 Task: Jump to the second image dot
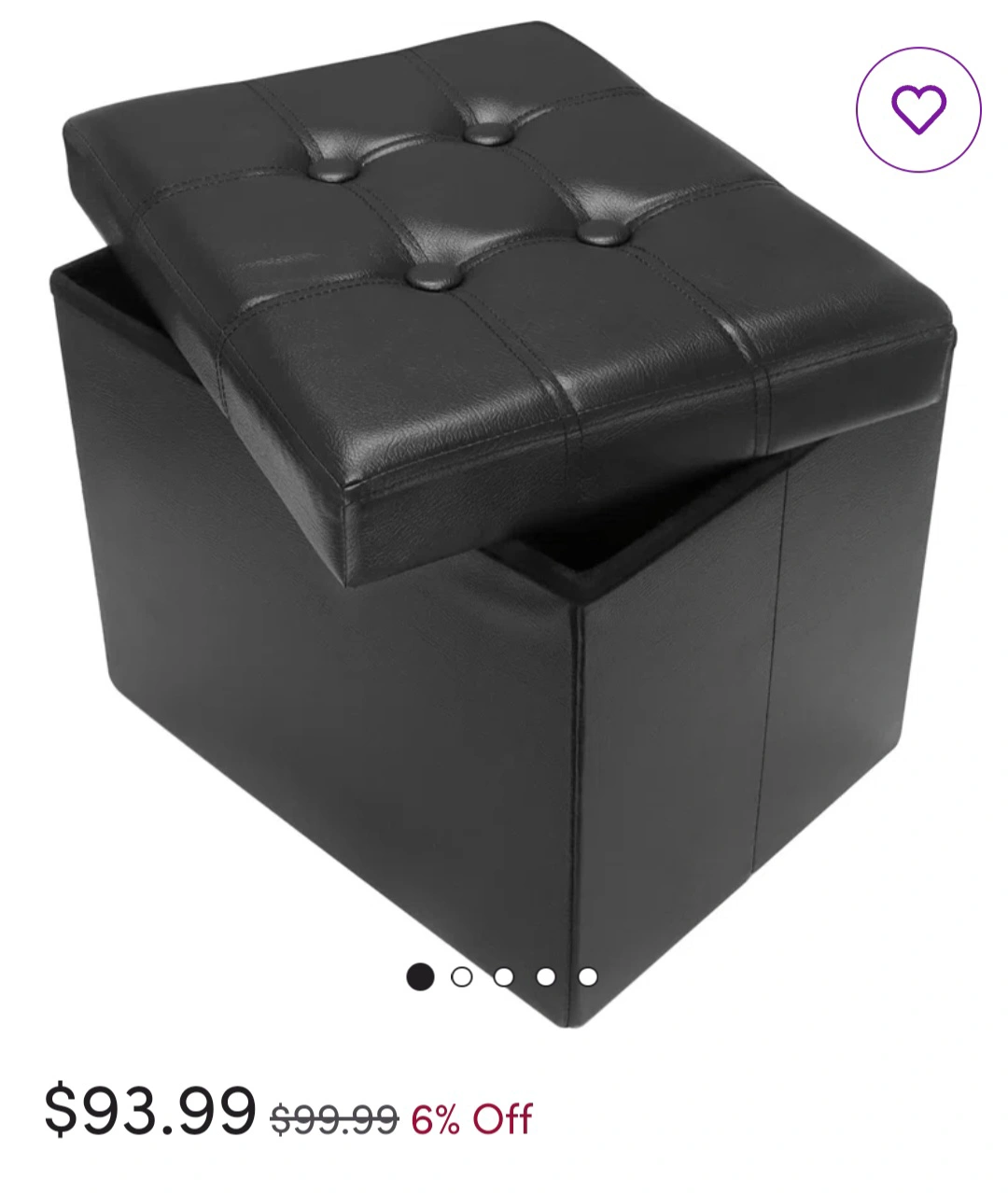point(461,977)
